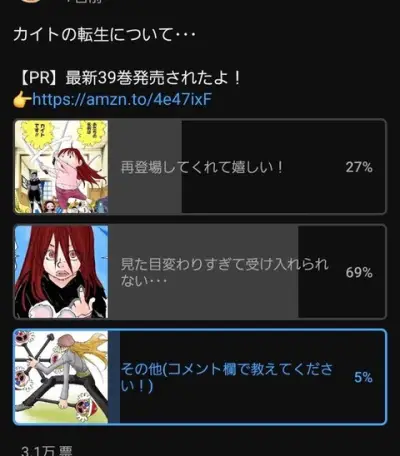Image resolution: width=400 pixels, height=456 pixels.
Task: Select poll option その他(コメント欄で教えてください！)
Action: pos(200,377)
